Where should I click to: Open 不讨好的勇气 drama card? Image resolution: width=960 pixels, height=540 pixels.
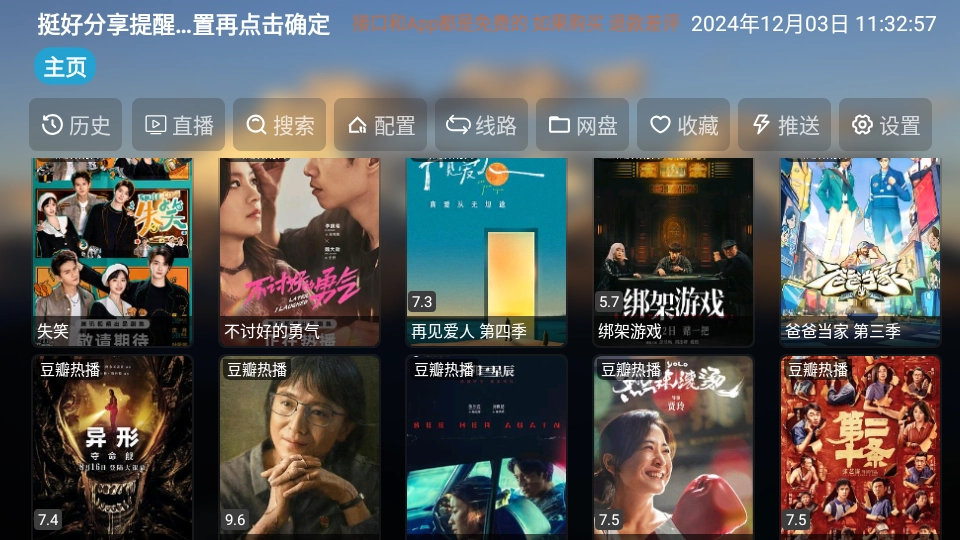click(x=299, y=250)
